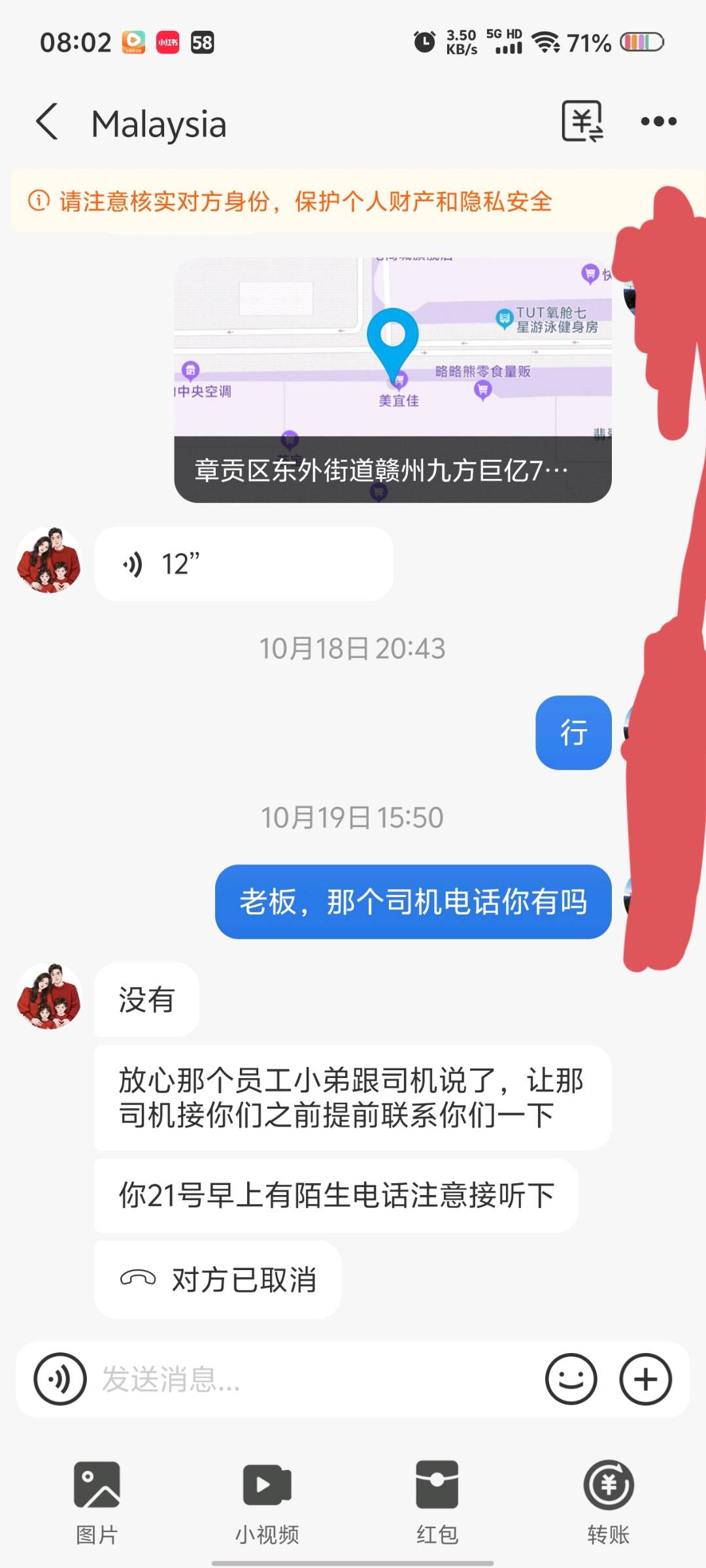Open the contact's avatar next to 没有
This screenshot has height=1568, width=706.
pyautogui.click(x=49, y=996)
